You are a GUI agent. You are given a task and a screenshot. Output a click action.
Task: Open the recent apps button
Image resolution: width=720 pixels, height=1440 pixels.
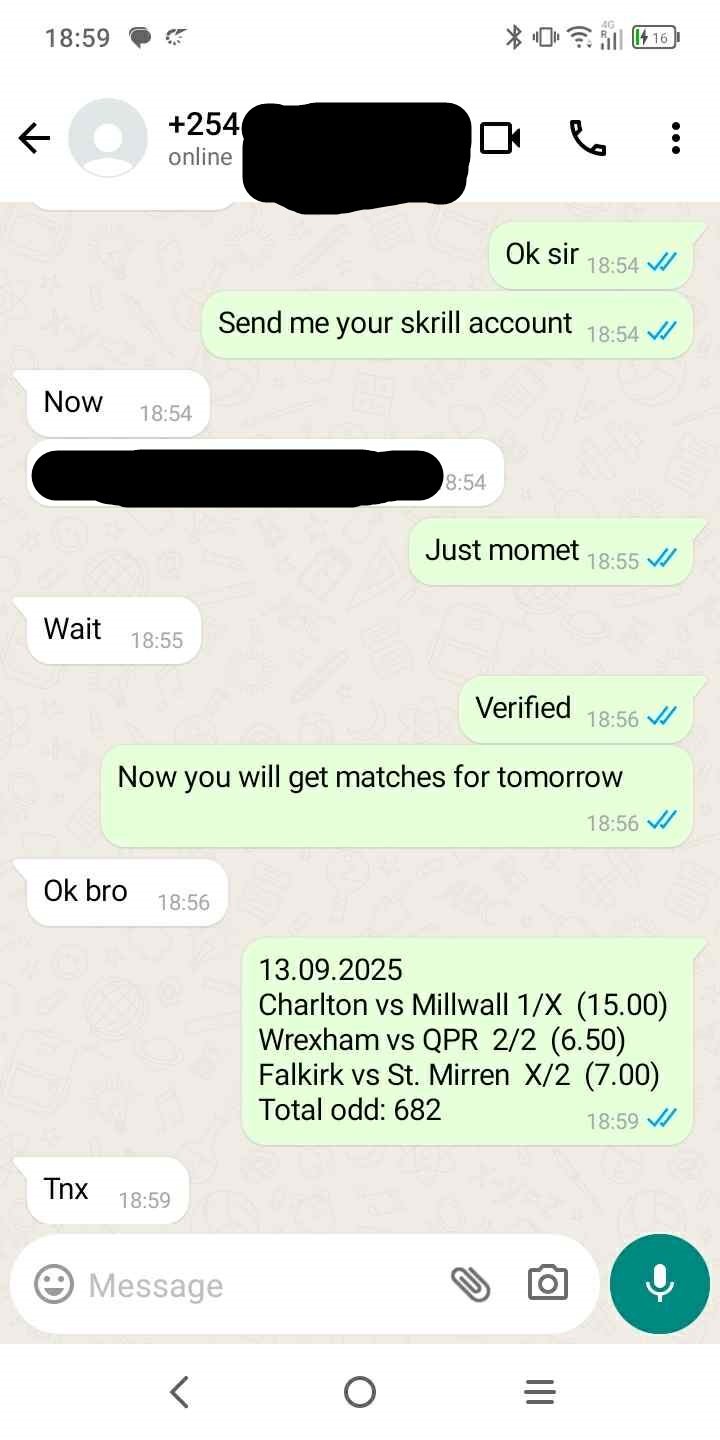(x=540, y=1391)
